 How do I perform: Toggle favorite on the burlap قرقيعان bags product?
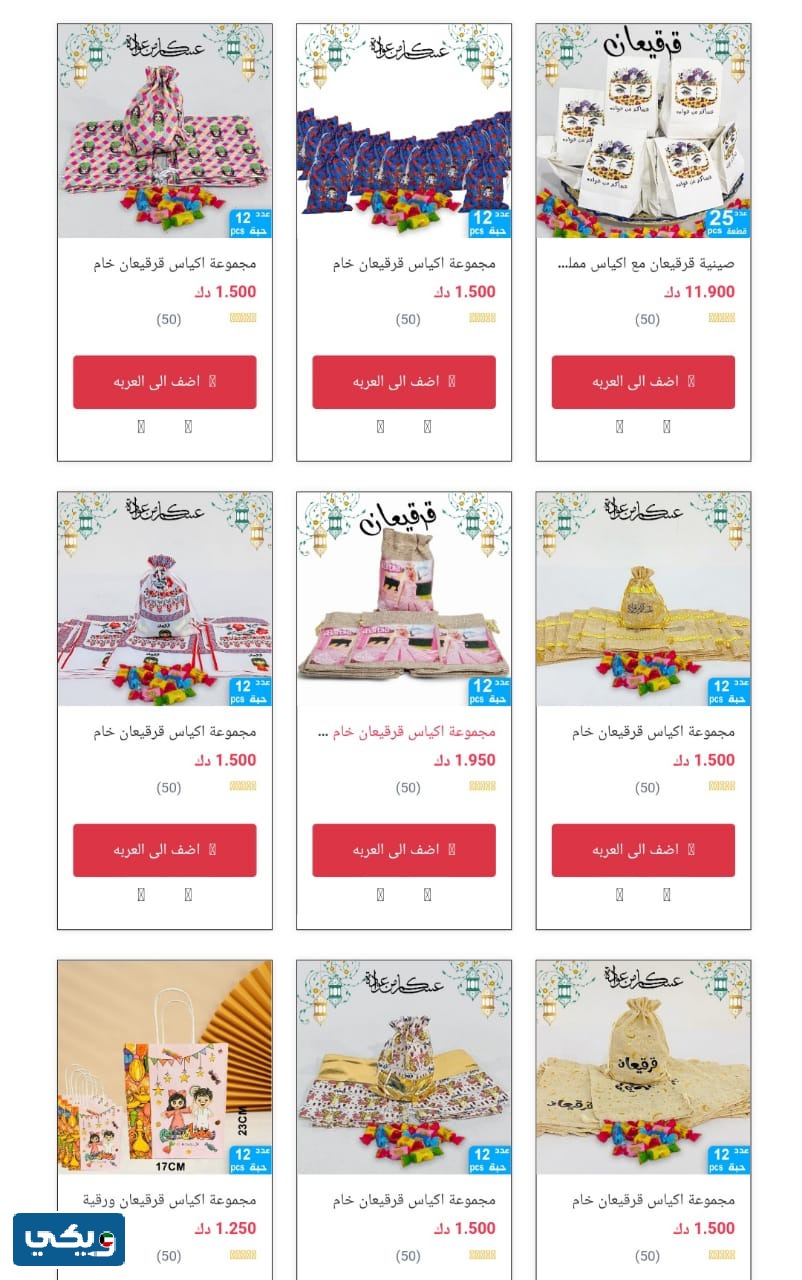point(428,893)
